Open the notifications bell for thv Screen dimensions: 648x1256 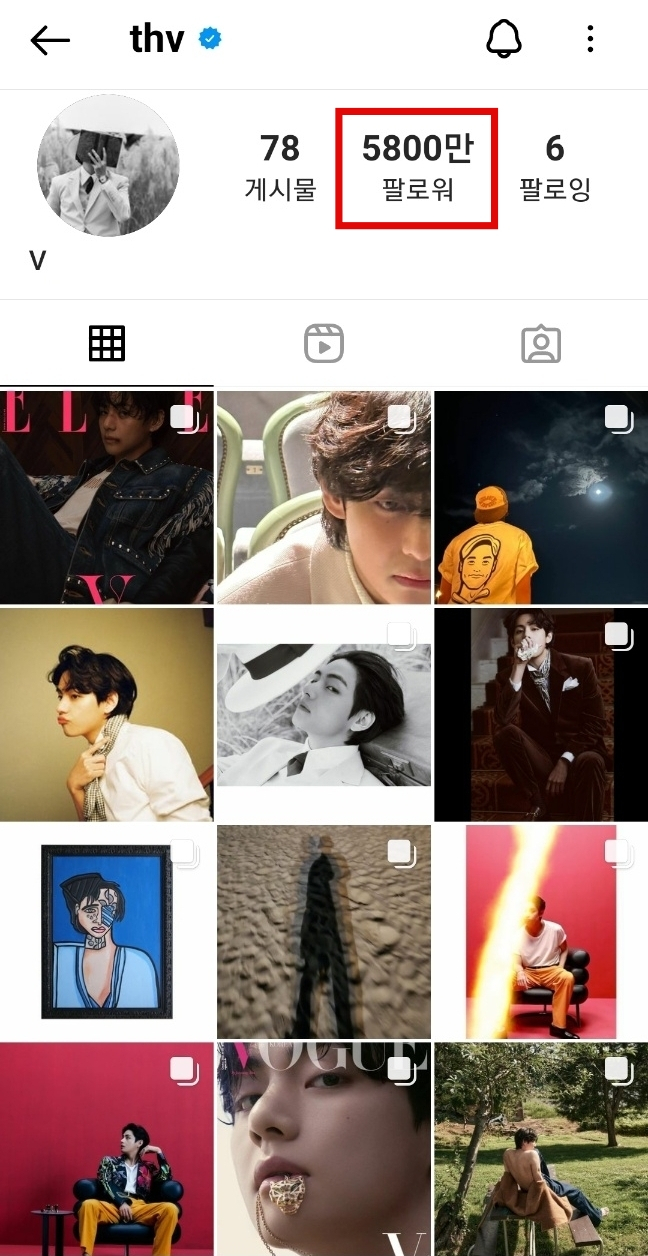click(x=505, y=40)
